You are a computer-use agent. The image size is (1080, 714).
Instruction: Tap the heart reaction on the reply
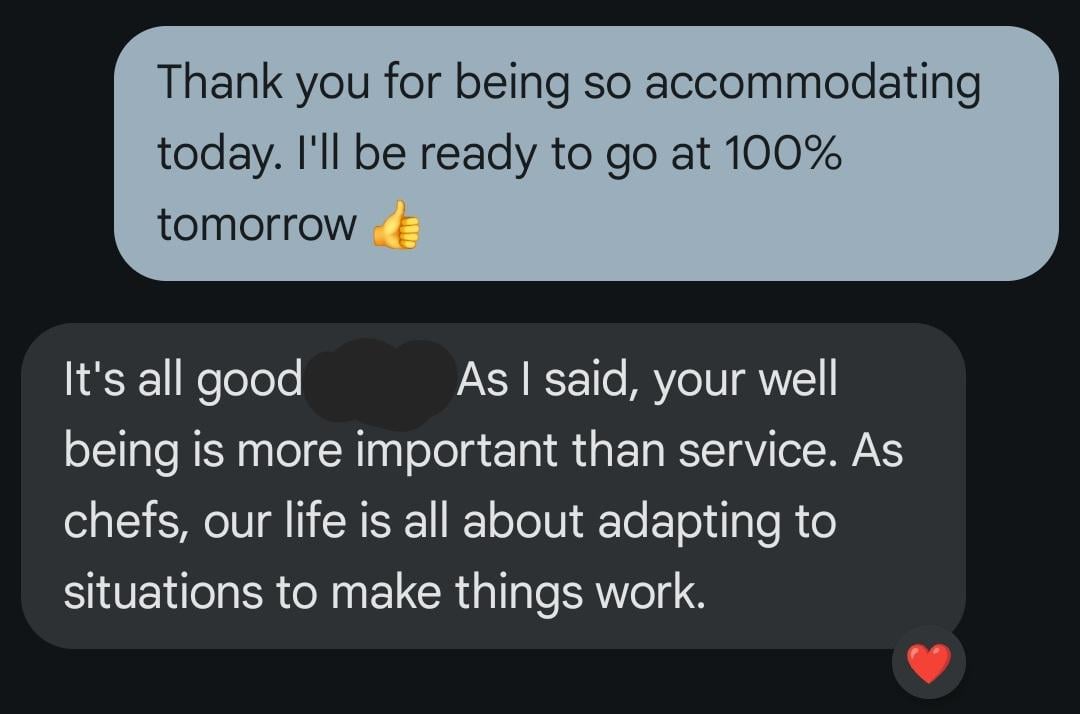928,662
